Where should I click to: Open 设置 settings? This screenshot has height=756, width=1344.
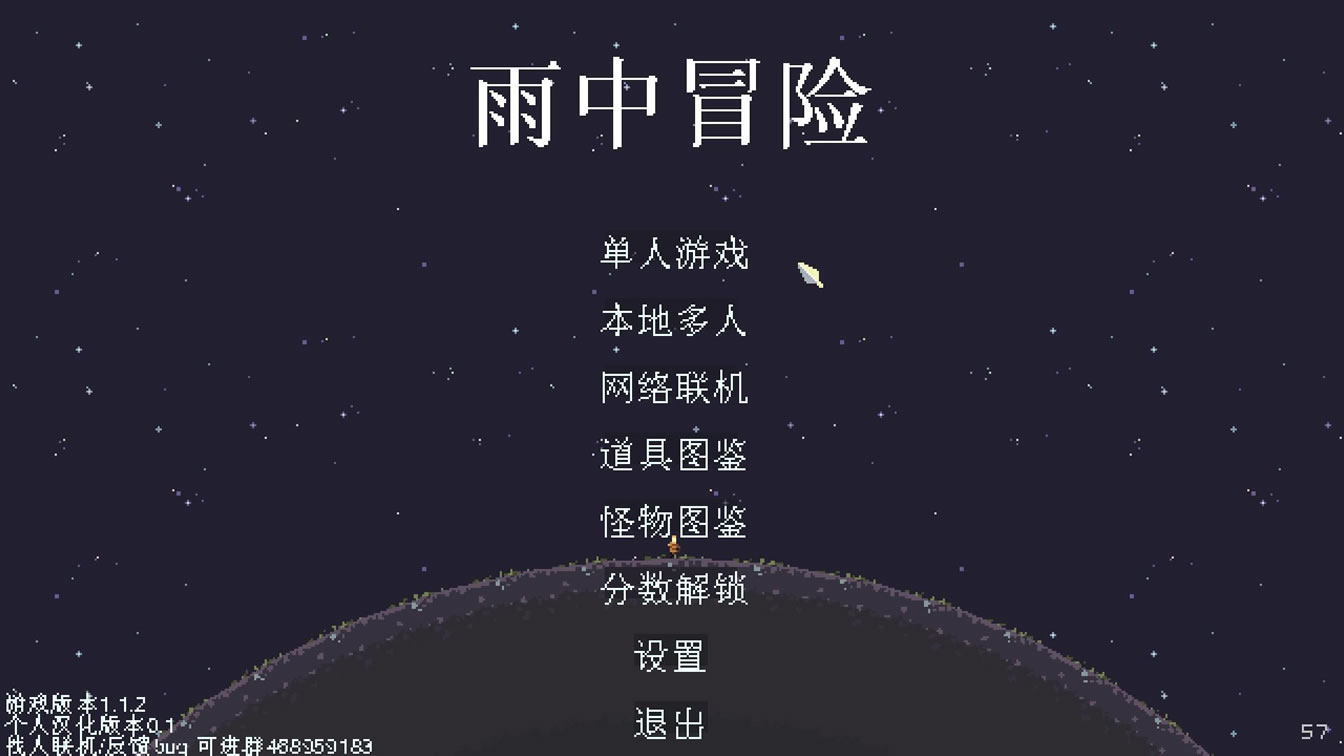click(x=670, y=656)
